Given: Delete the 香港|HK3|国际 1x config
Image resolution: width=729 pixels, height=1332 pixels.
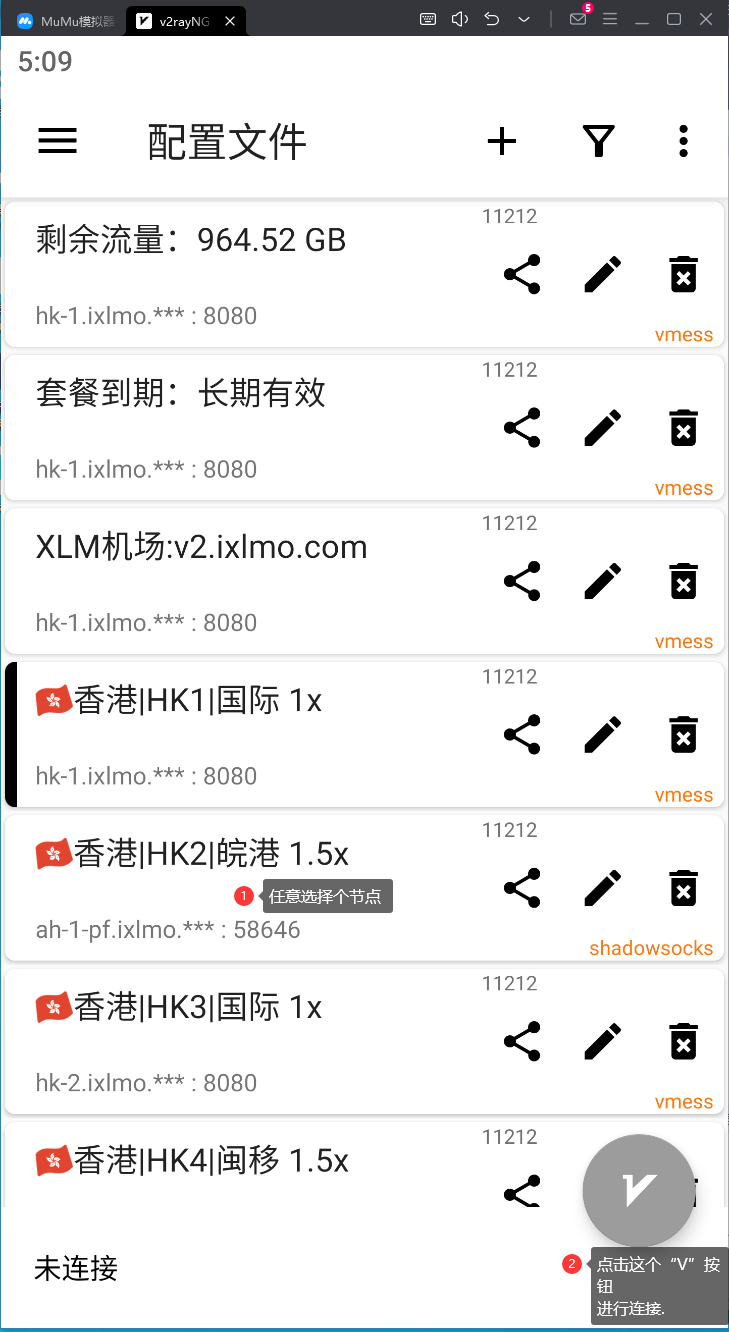Looking at the screenshot, I should pyautogui.click(x=683, y=1041).
